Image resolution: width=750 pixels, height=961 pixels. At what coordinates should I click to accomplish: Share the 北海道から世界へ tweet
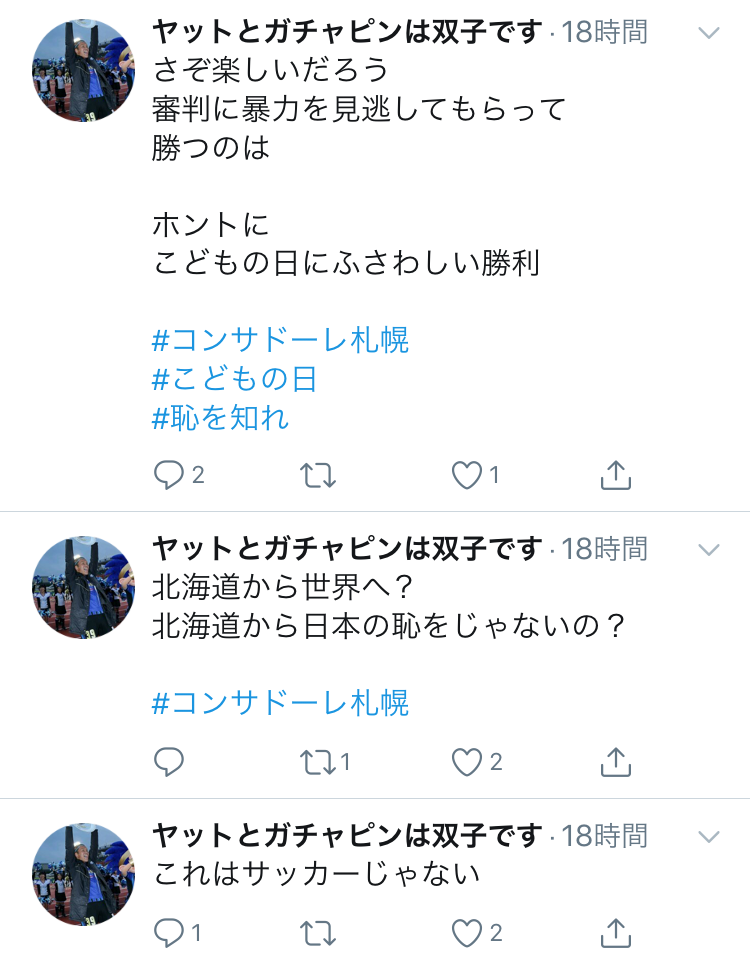click(616, 762)
